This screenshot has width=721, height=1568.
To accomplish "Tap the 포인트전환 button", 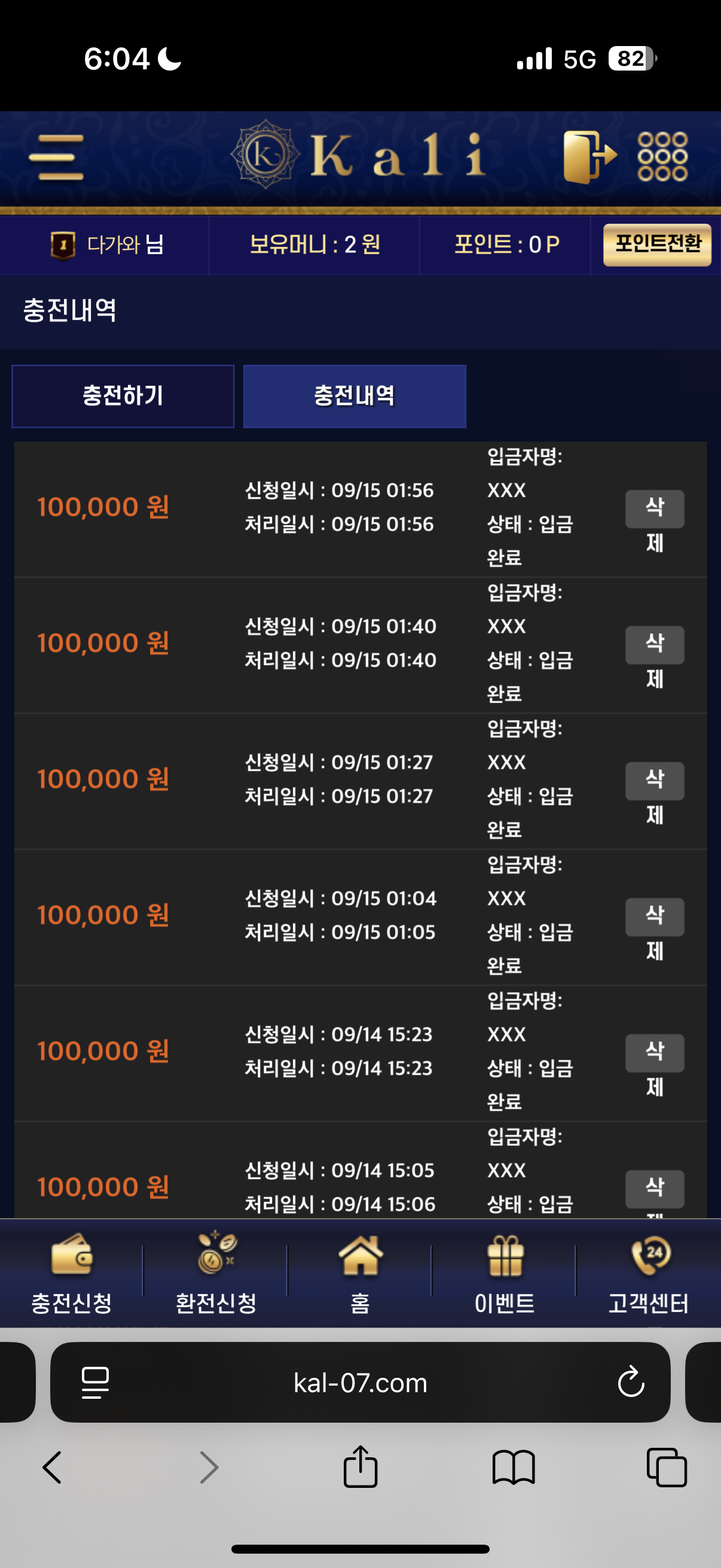I will 656,244.
